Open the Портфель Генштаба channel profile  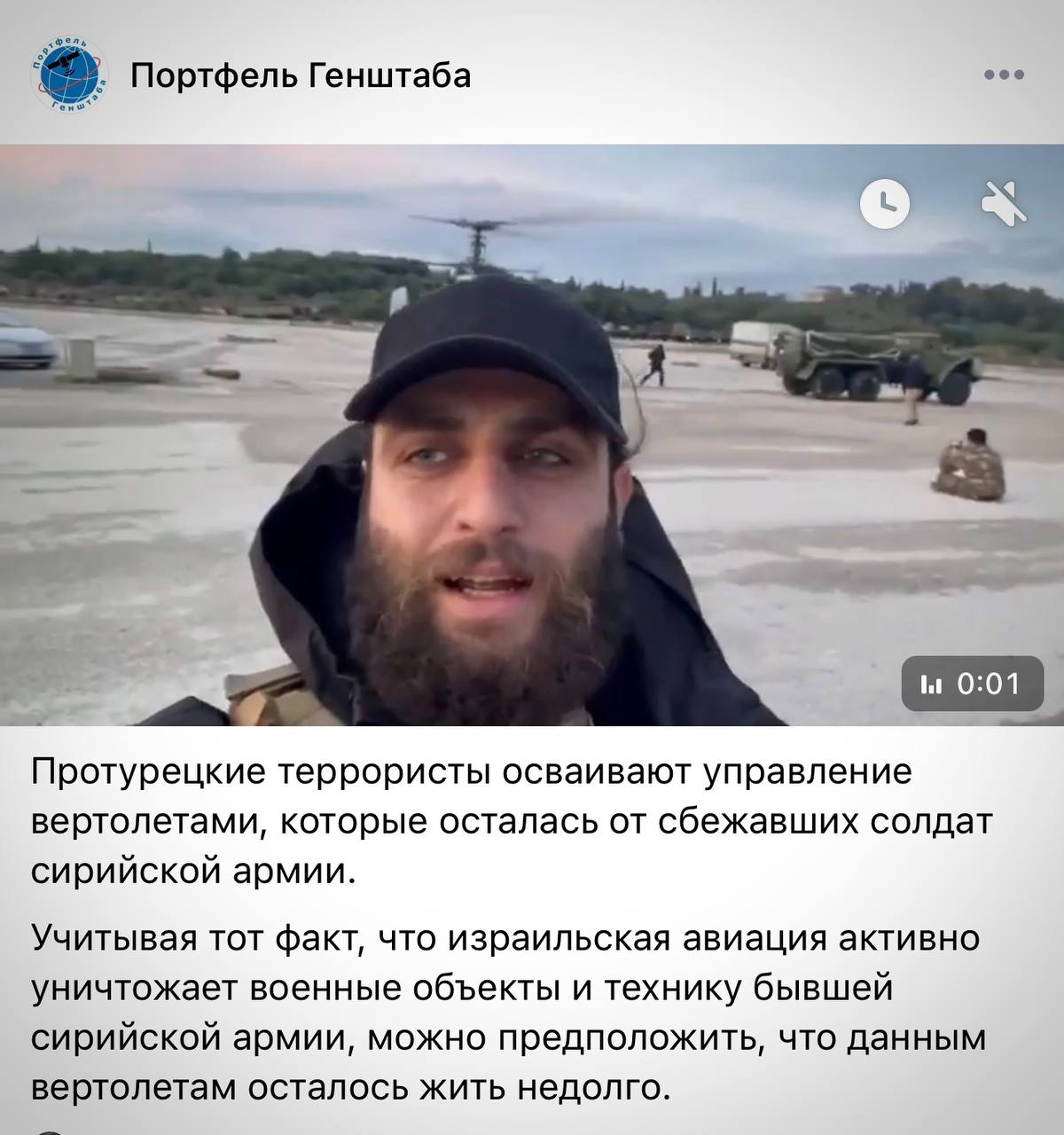[x=300, y=74]
